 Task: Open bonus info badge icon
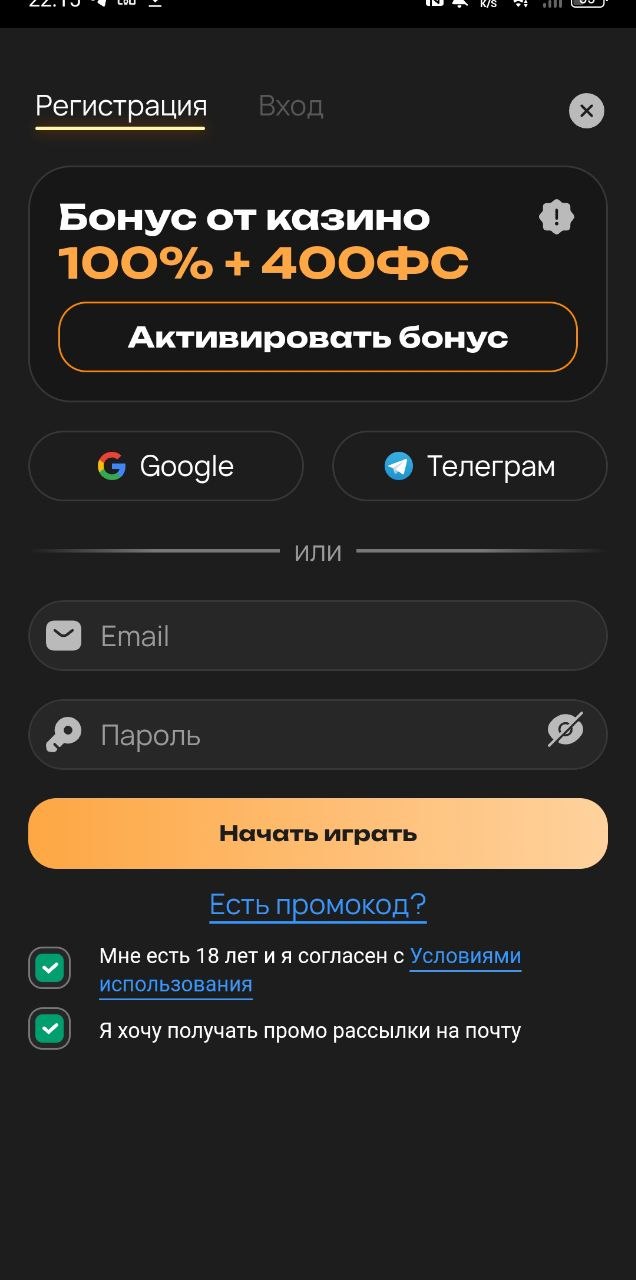(x=556, y=217)
